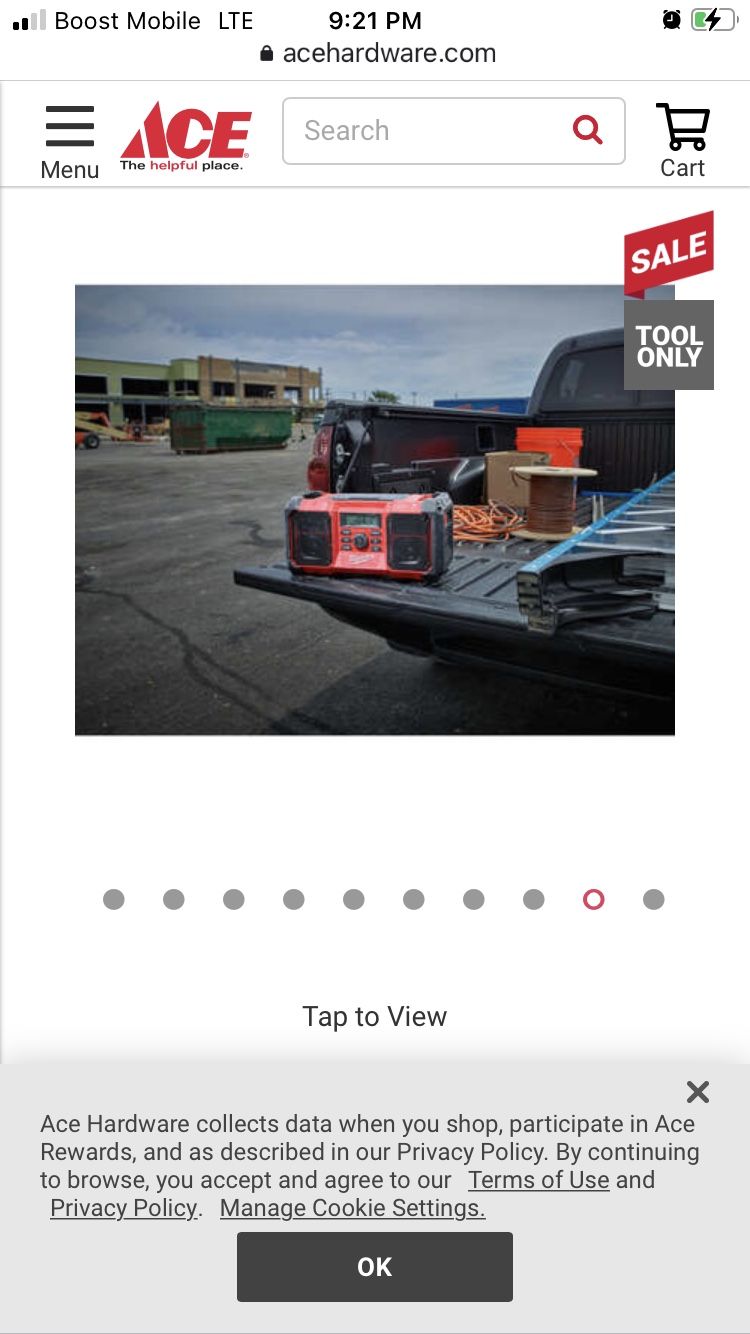Image resolution: width=750 pixels, height=1334 pixels.
Task: Tap the Ace Hardware logo to go home
Action: [186, 136]
